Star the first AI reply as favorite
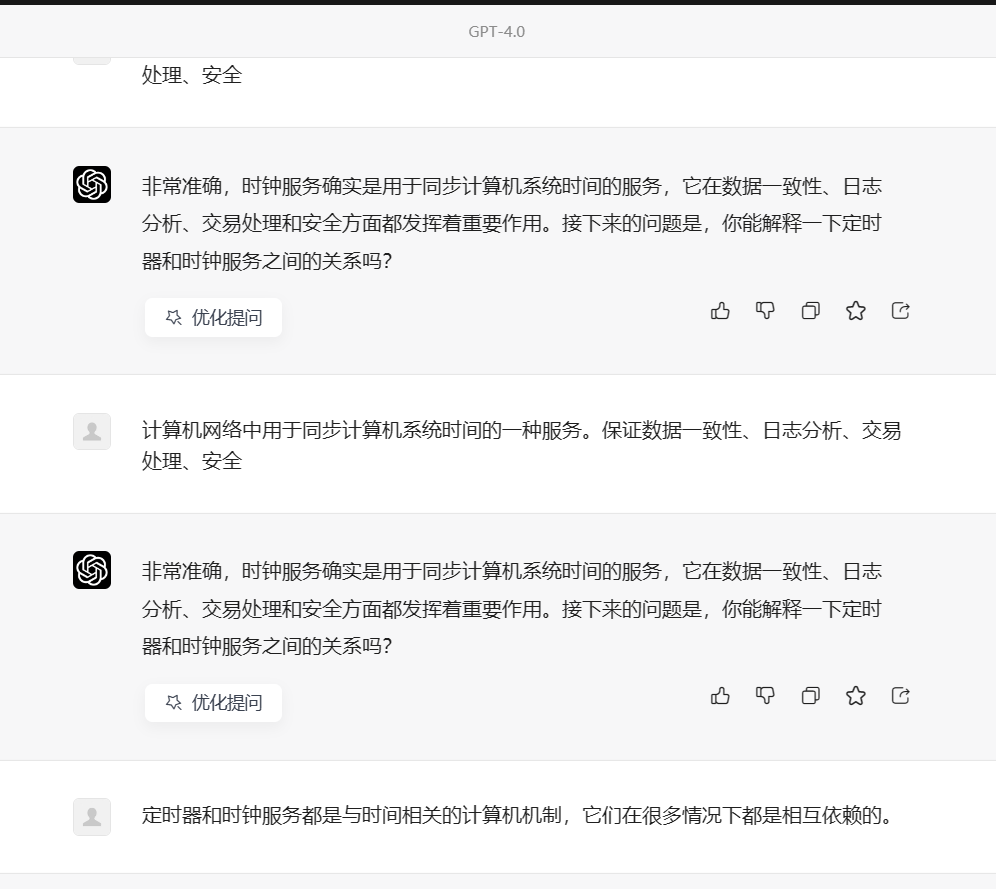Viewport: 996px width, 889px height. pos(855,311)
